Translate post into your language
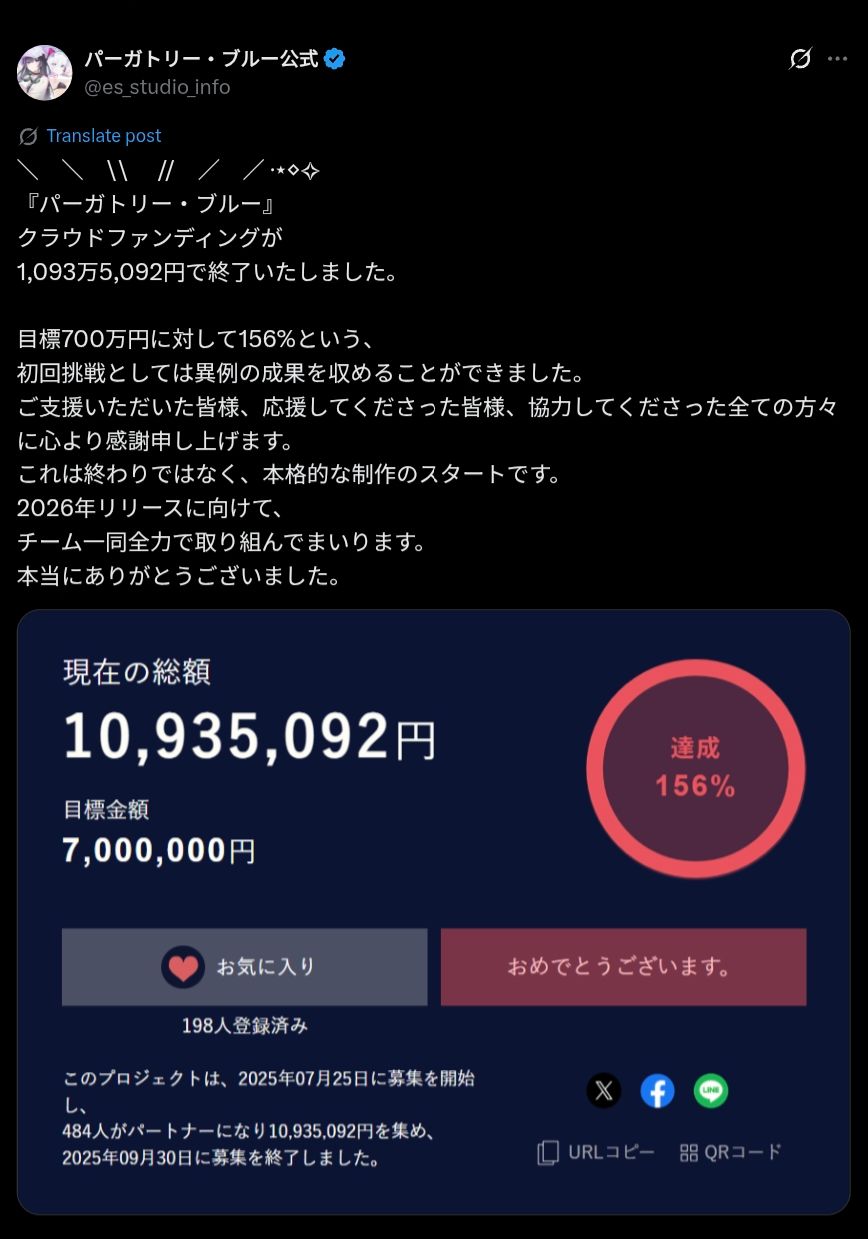Screen dimensions: 868x1239 (x=103, y=136)
